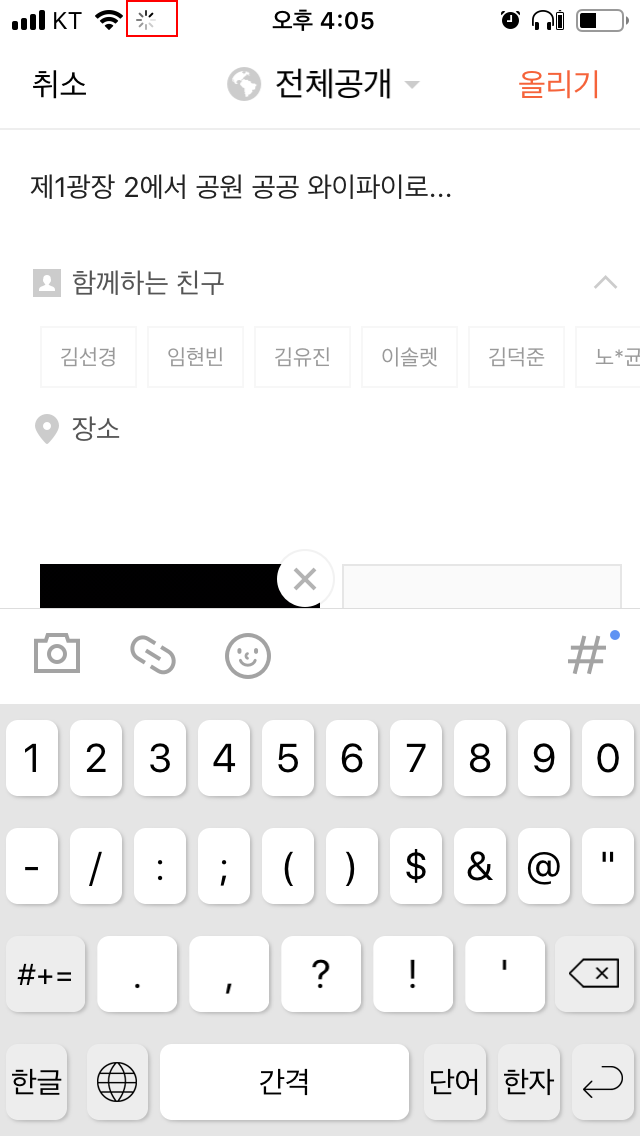
Task: Open the camera attachment icon
Action: point(57,655)
